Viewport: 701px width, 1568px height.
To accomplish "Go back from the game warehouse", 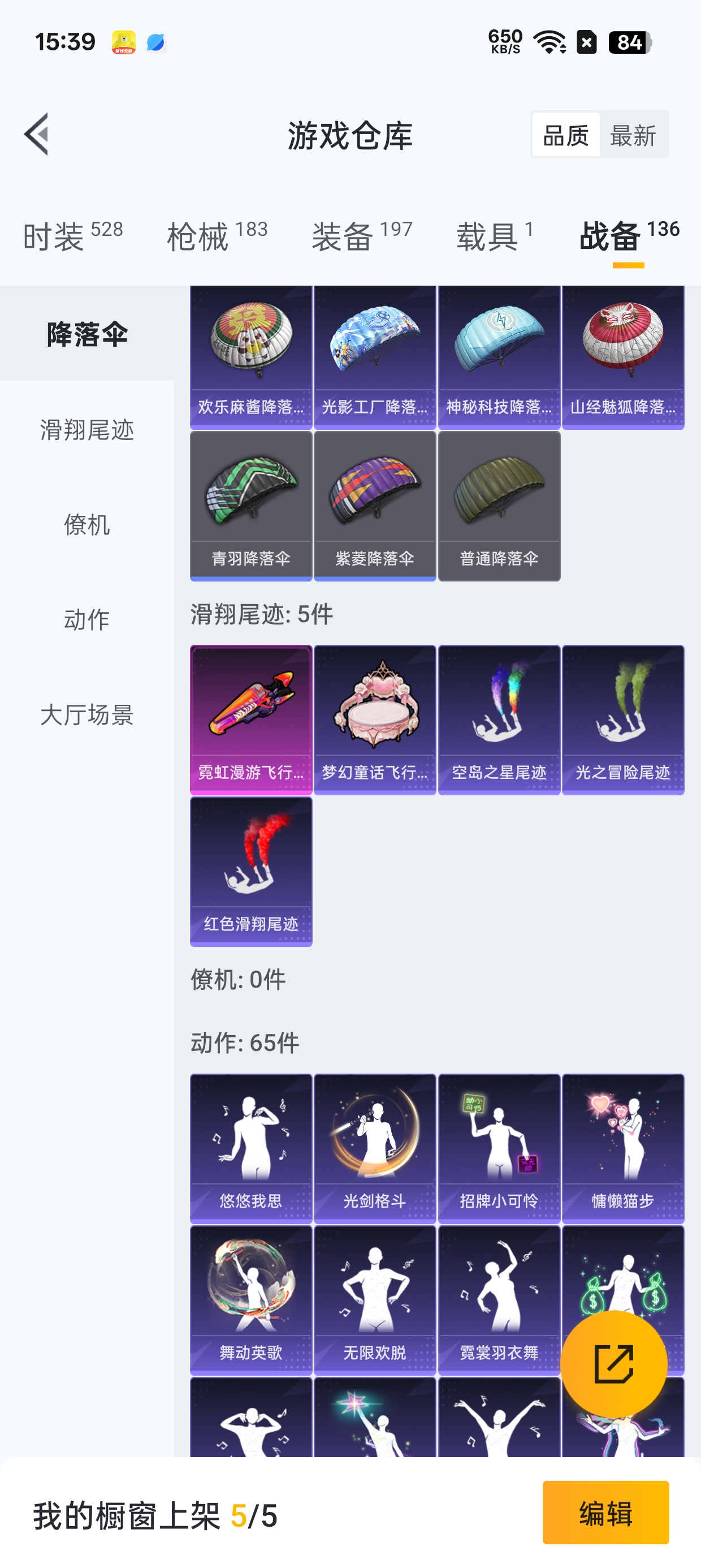I will [x=37, y=135].
